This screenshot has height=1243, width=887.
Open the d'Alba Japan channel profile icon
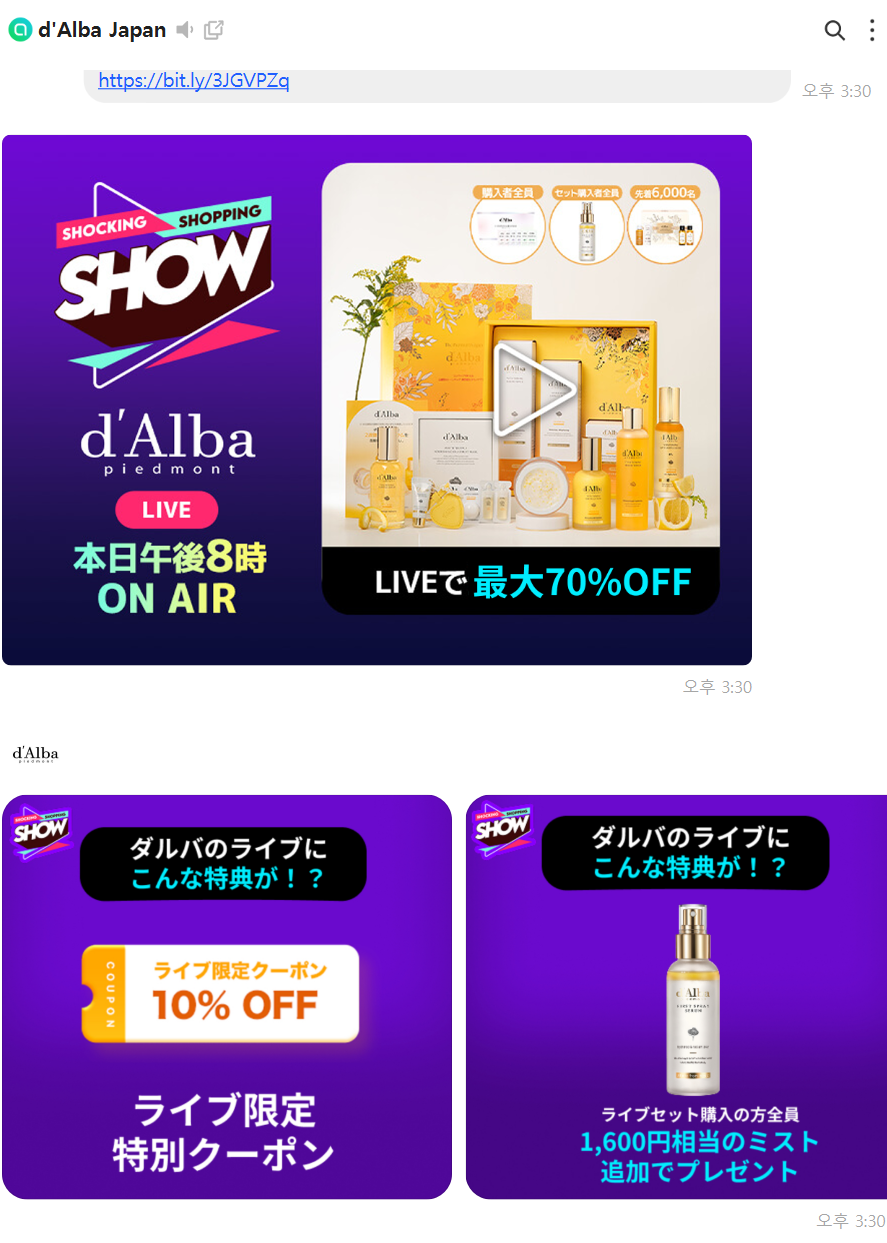point(20,30)
